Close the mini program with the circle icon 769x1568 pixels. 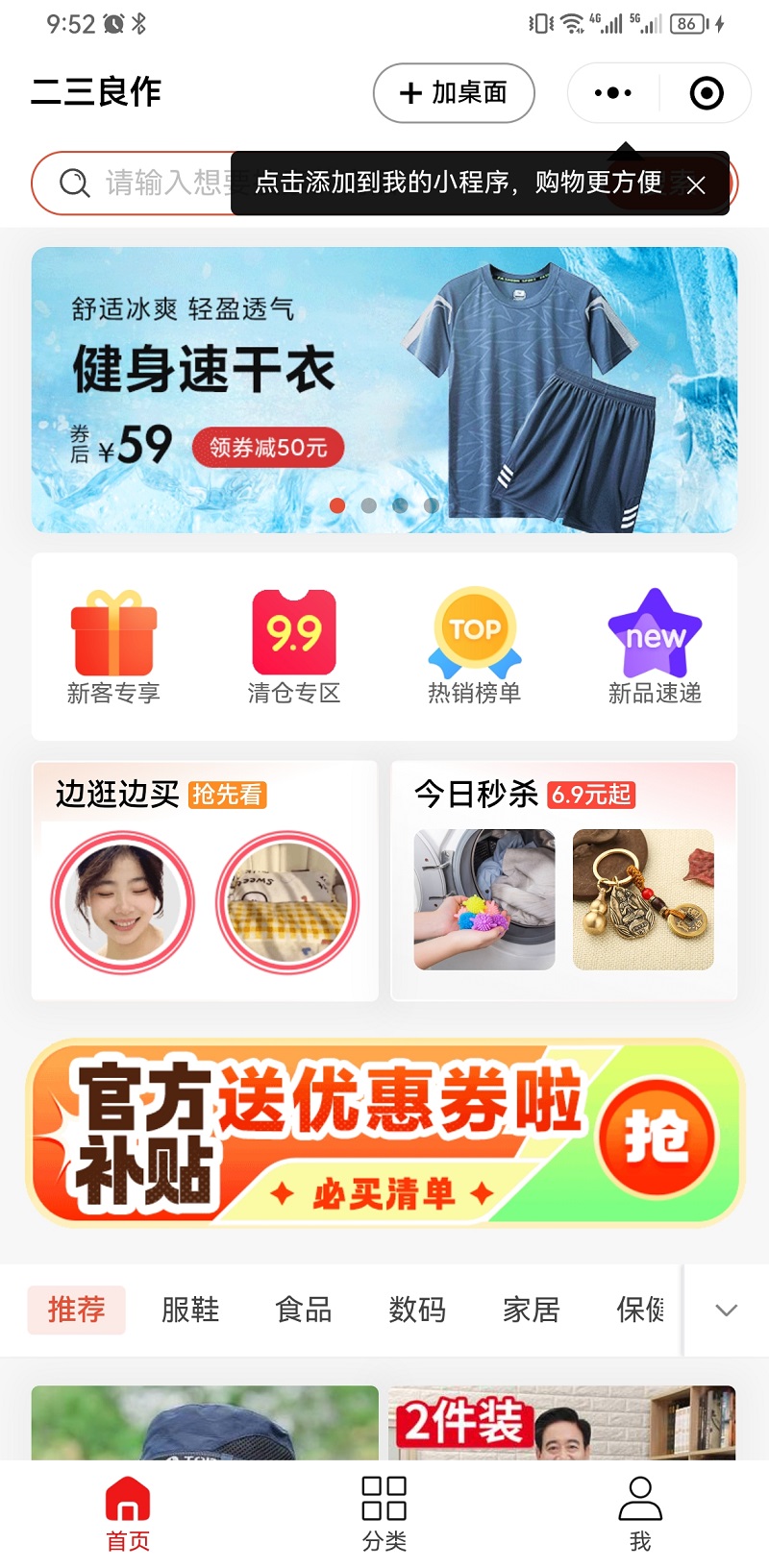point(707,93)
